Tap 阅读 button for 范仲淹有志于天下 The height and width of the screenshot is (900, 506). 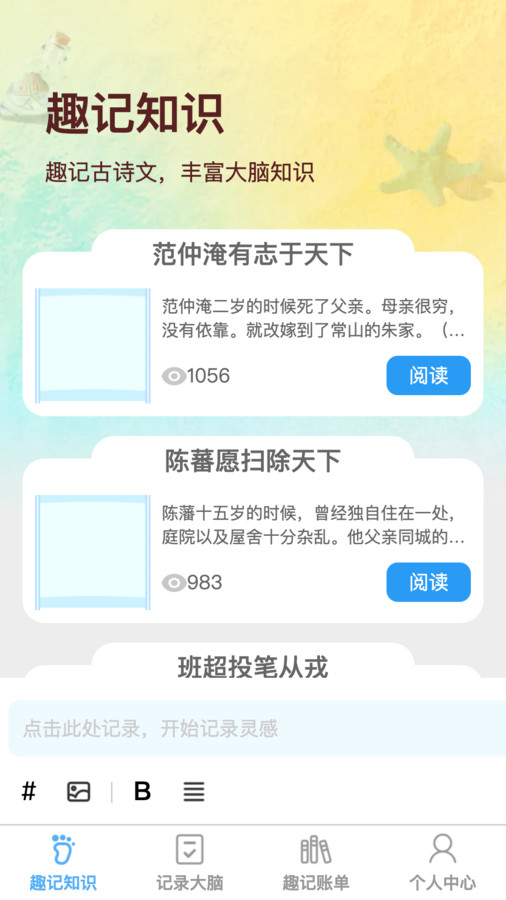(x=429, y=375)
